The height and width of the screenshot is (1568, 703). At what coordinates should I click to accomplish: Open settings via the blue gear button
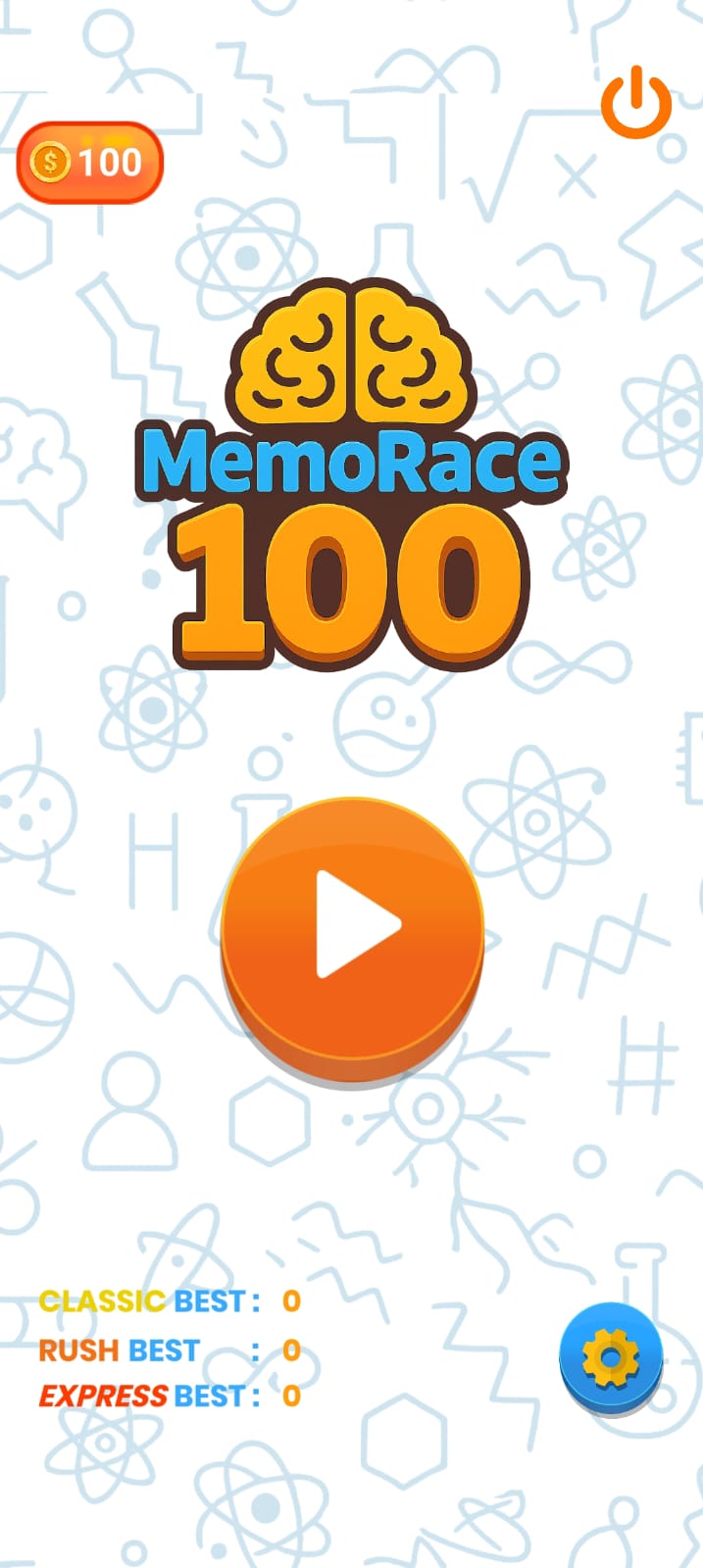pos(610,1358)
